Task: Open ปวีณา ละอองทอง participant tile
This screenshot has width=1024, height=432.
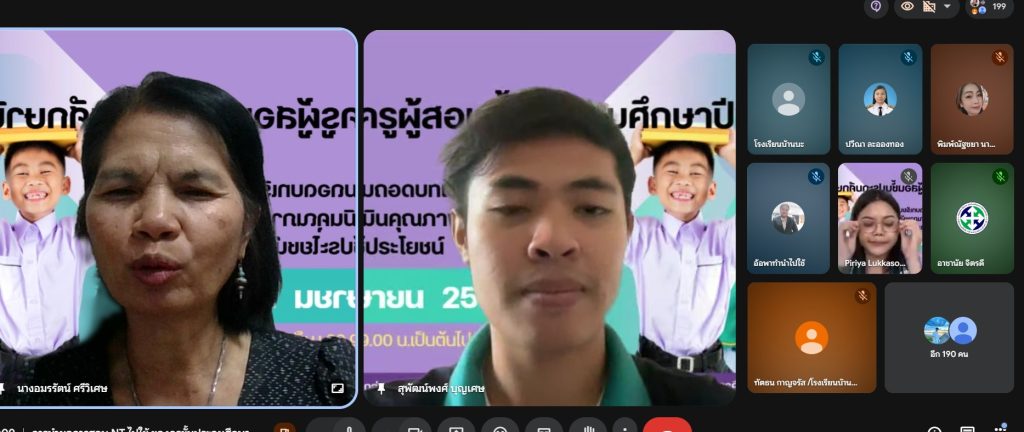Action: click(880, 99)
